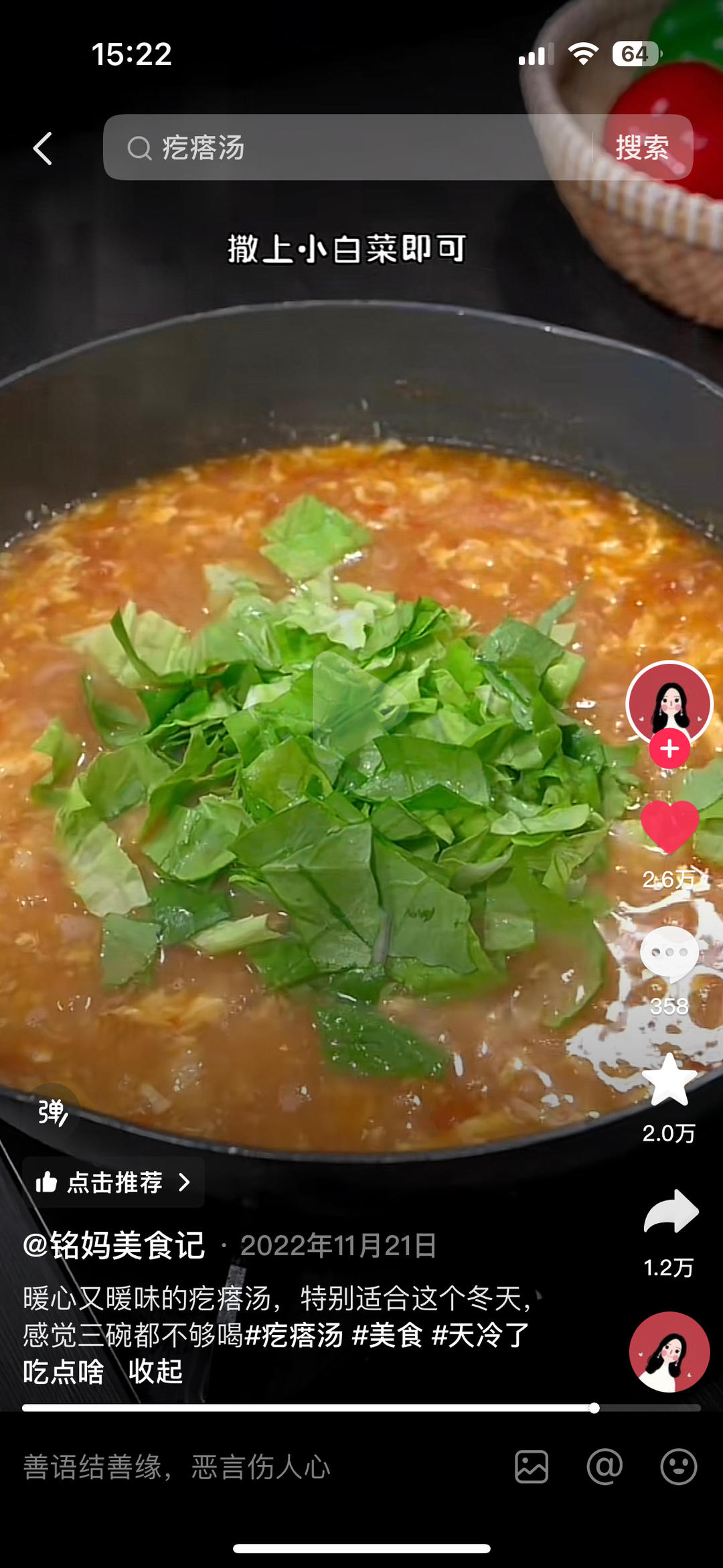This screenshot has height=1568, width=723.
Task: Open the #疙瘩汤 hashtag
Action: [294, 1335]
